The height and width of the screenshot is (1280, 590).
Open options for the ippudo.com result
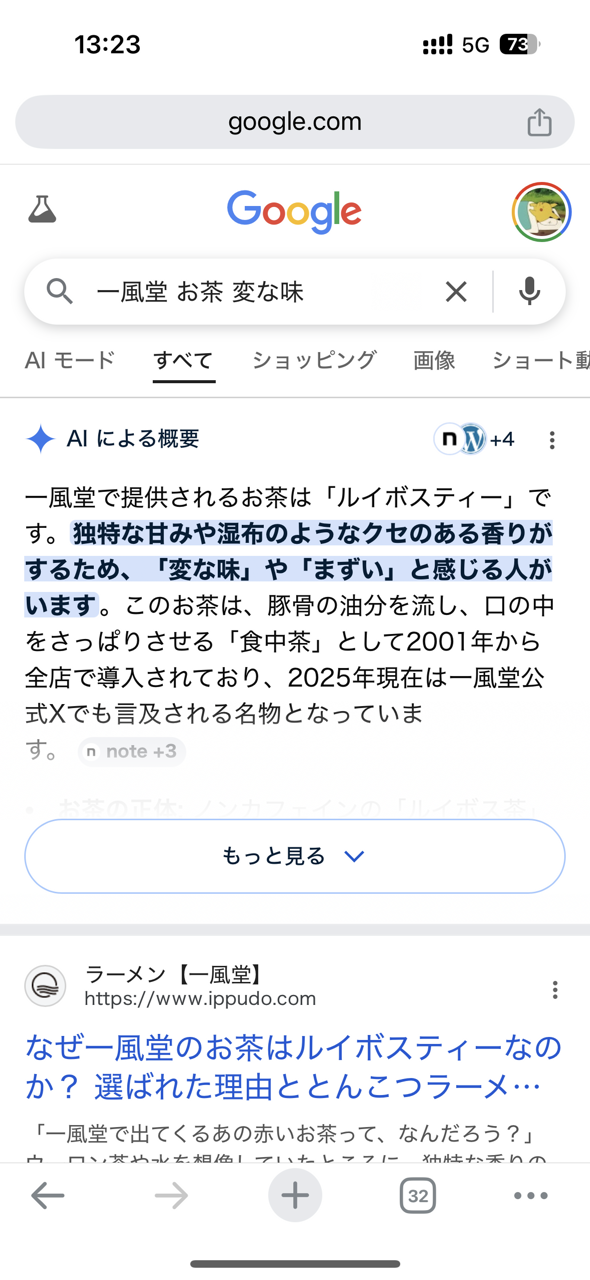(555, 990)
